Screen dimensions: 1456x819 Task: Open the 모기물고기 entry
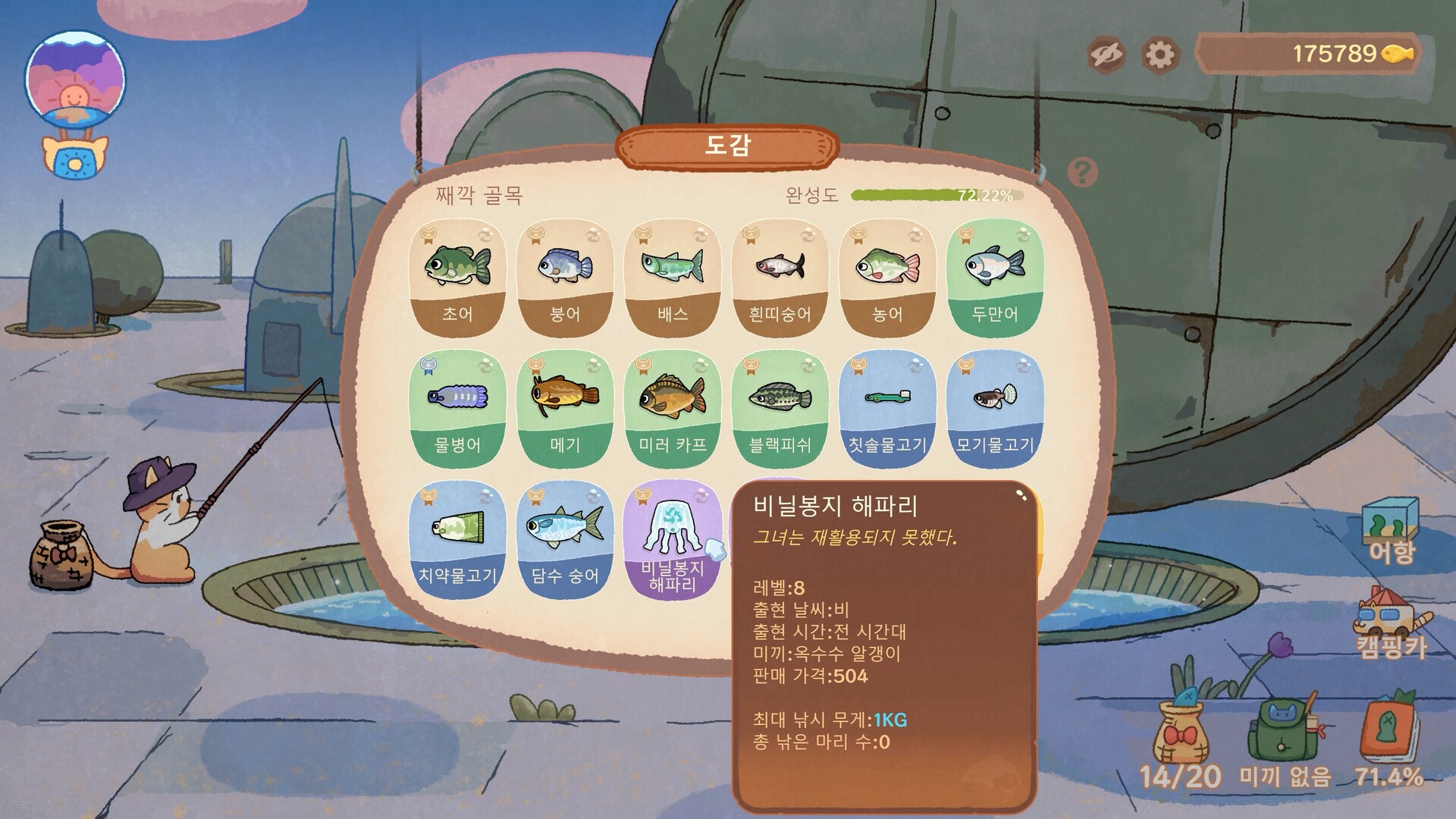pos(995,408)
